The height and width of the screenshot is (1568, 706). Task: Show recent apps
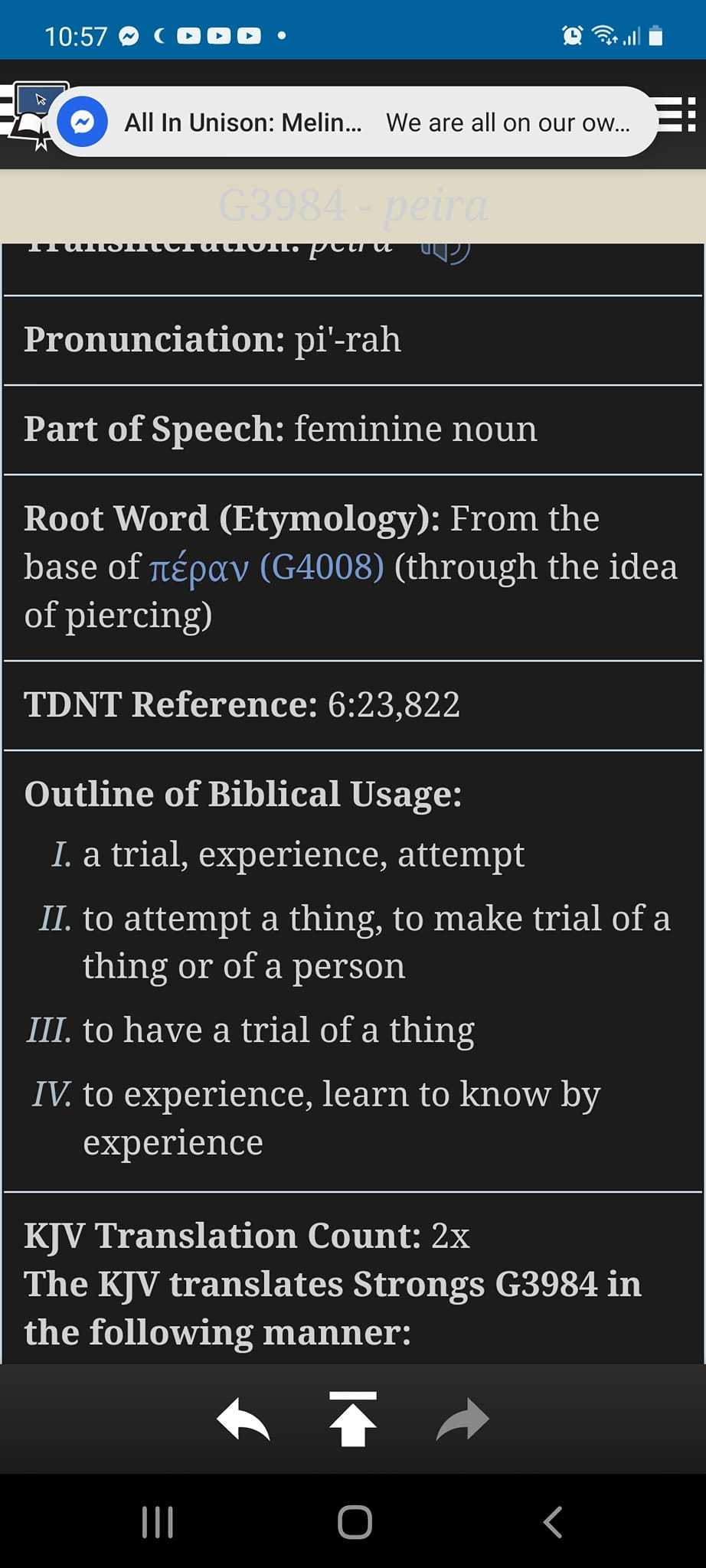click(158, 1521)
